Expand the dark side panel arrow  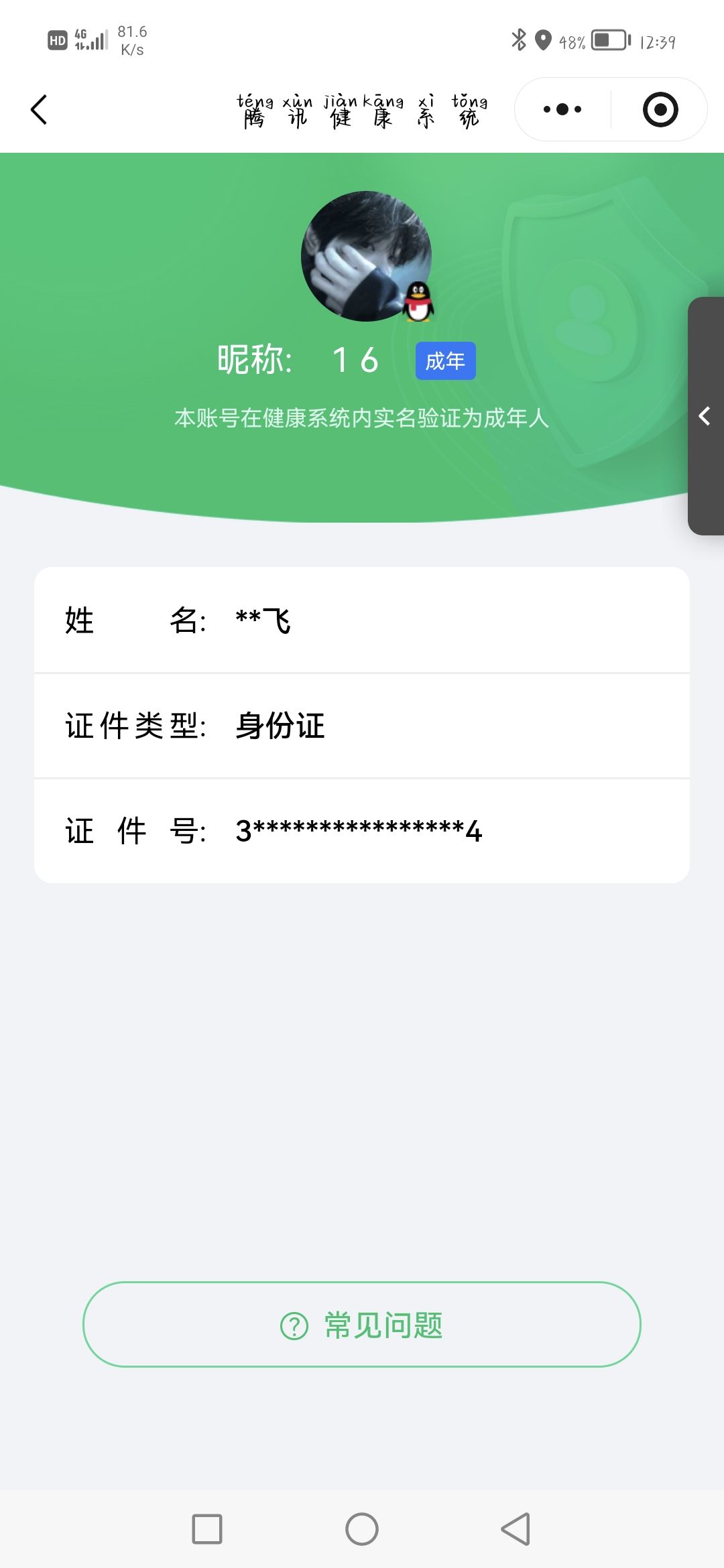click(705, 416)
